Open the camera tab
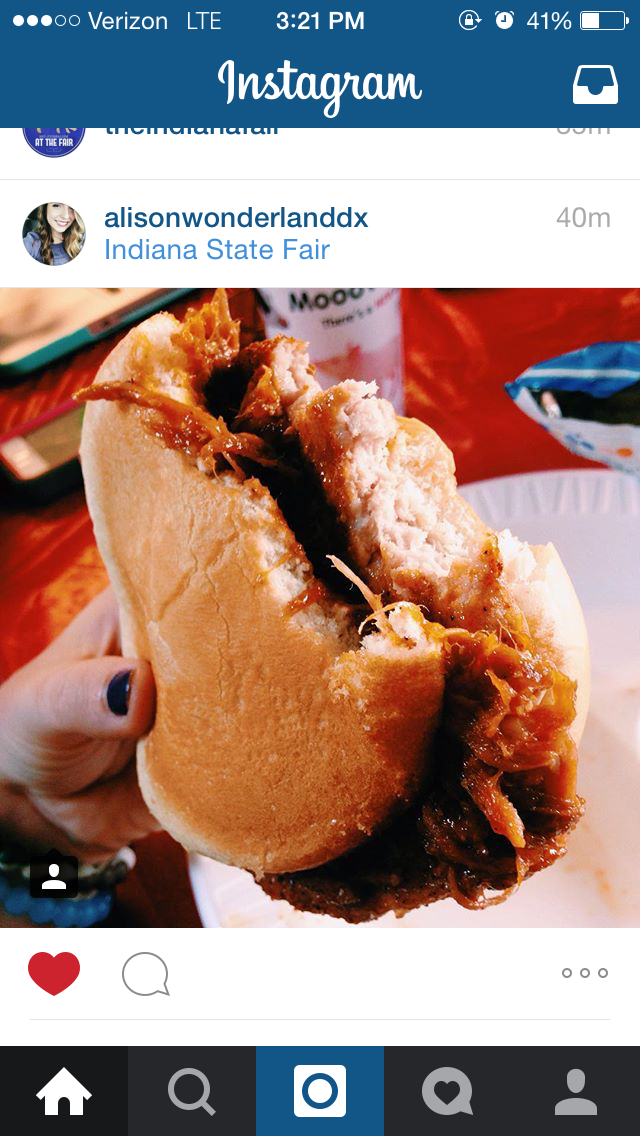The image size is (640, 1136). point(320,1091)
